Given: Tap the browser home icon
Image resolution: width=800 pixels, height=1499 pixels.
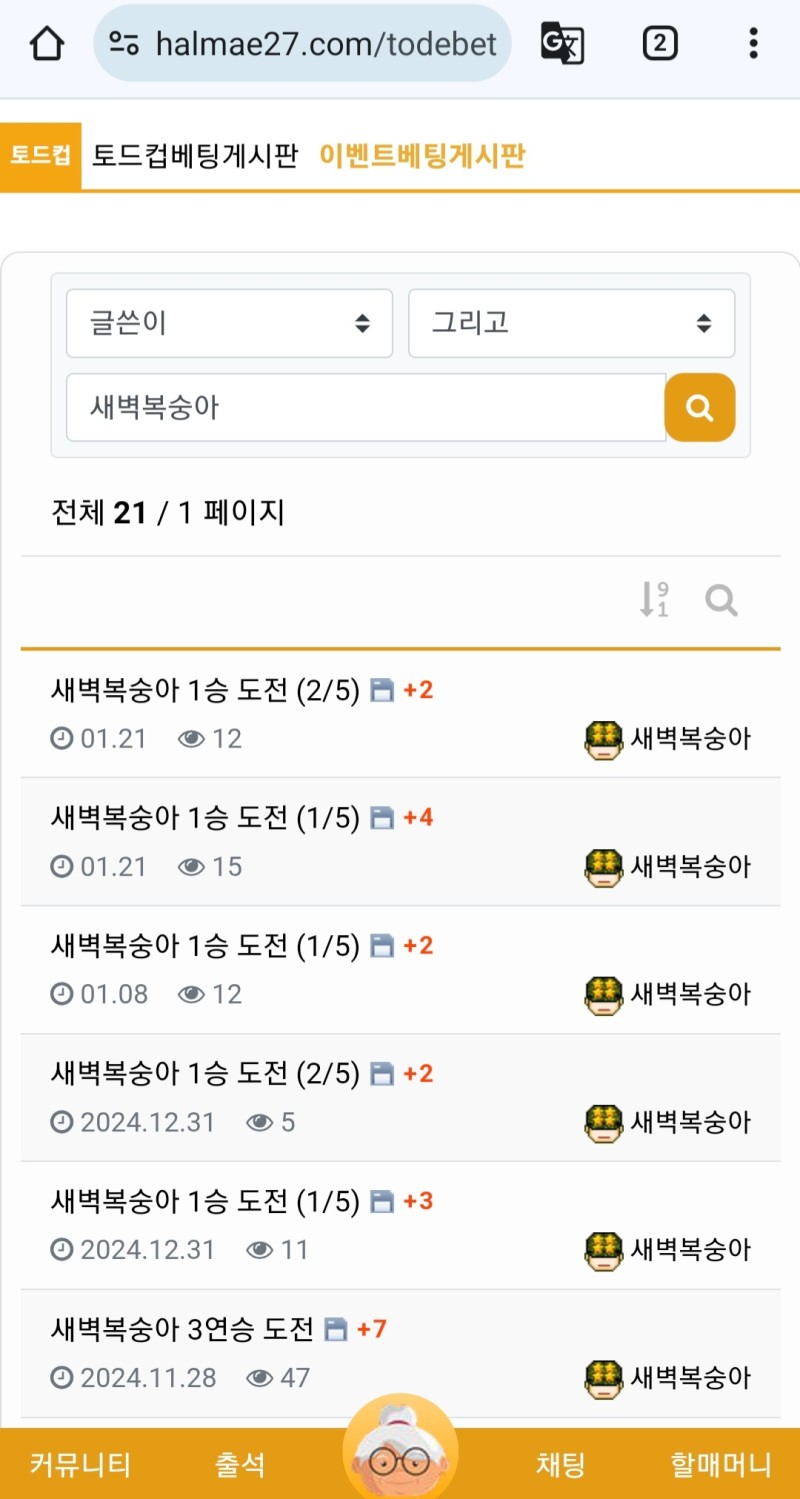Looking at the screenshot, I should point(47,44).
